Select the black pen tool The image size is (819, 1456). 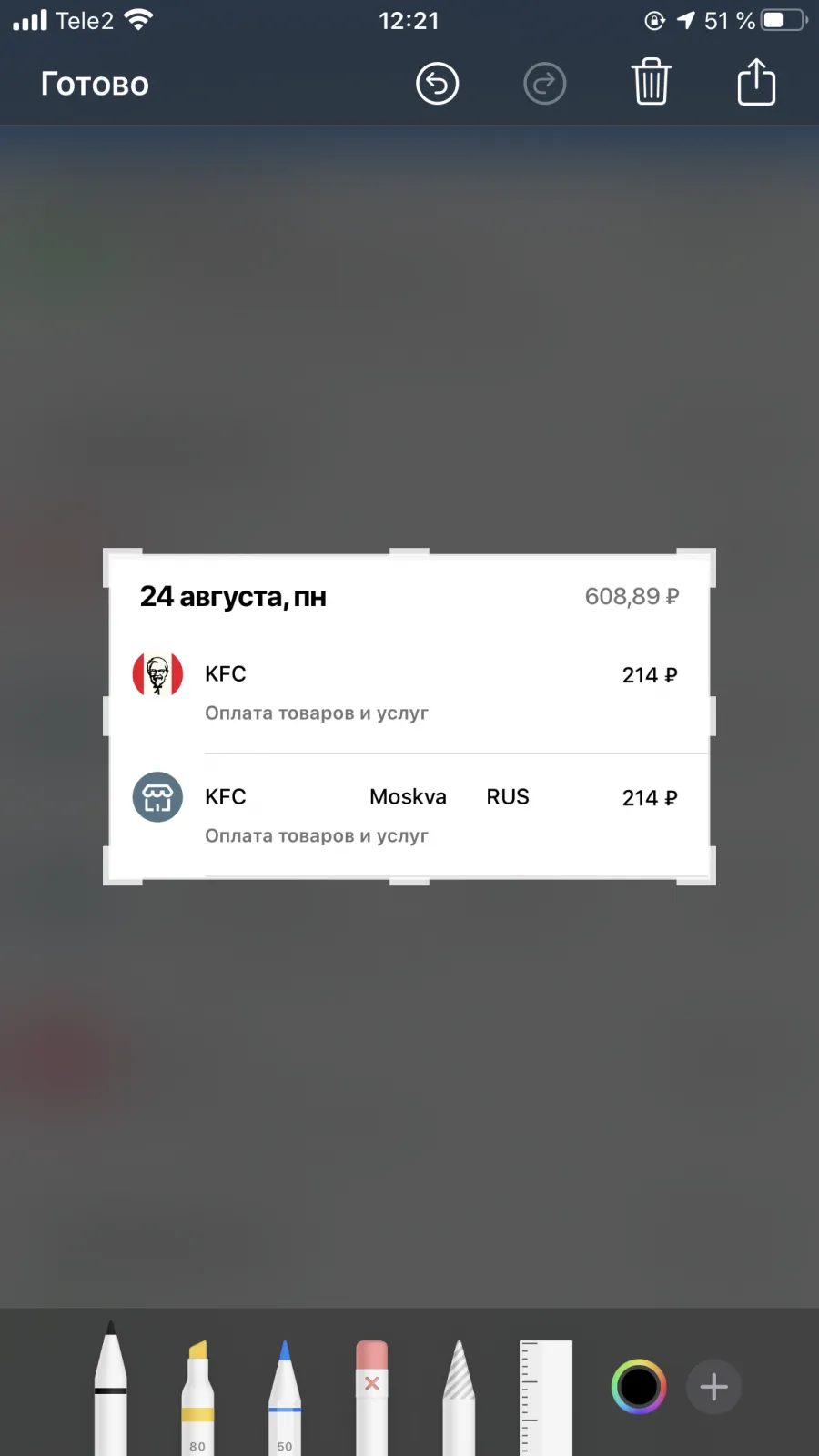111,1388
